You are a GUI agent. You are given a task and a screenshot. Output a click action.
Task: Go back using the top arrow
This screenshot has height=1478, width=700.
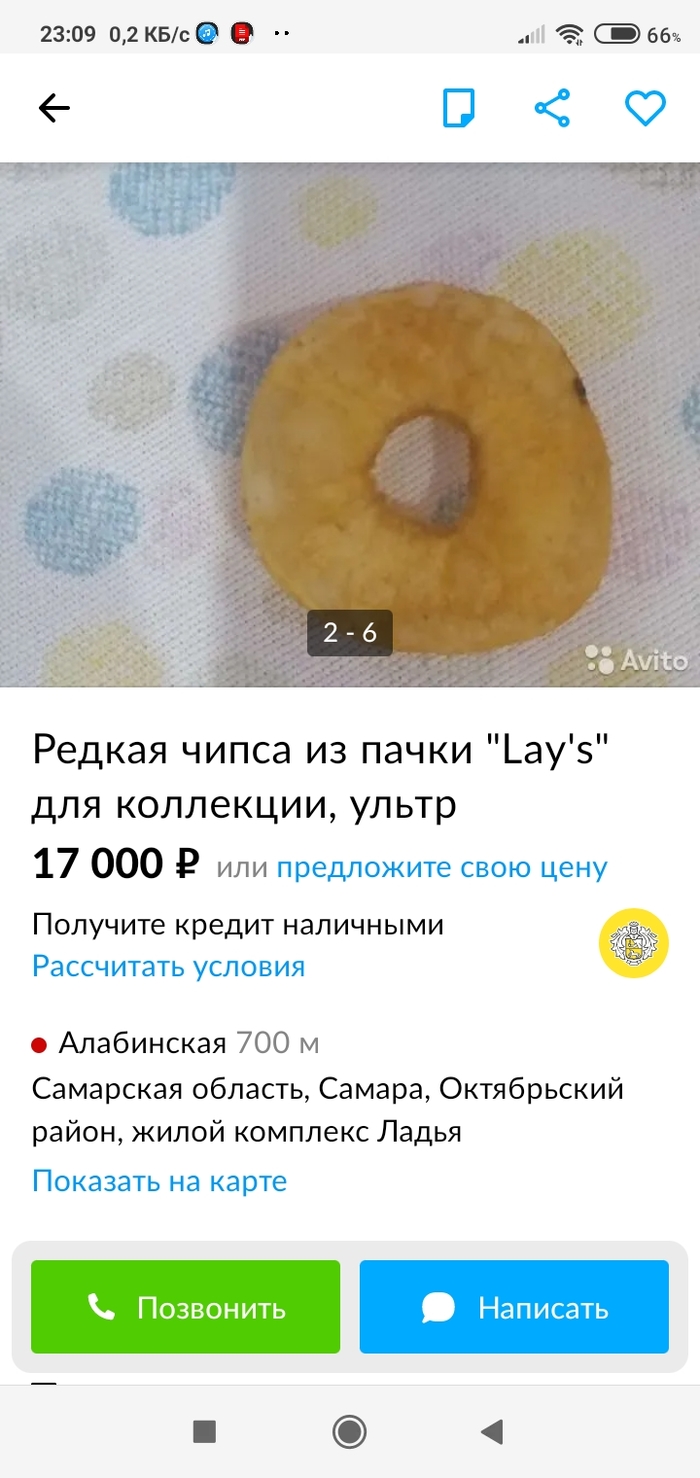tap(54, 108)
